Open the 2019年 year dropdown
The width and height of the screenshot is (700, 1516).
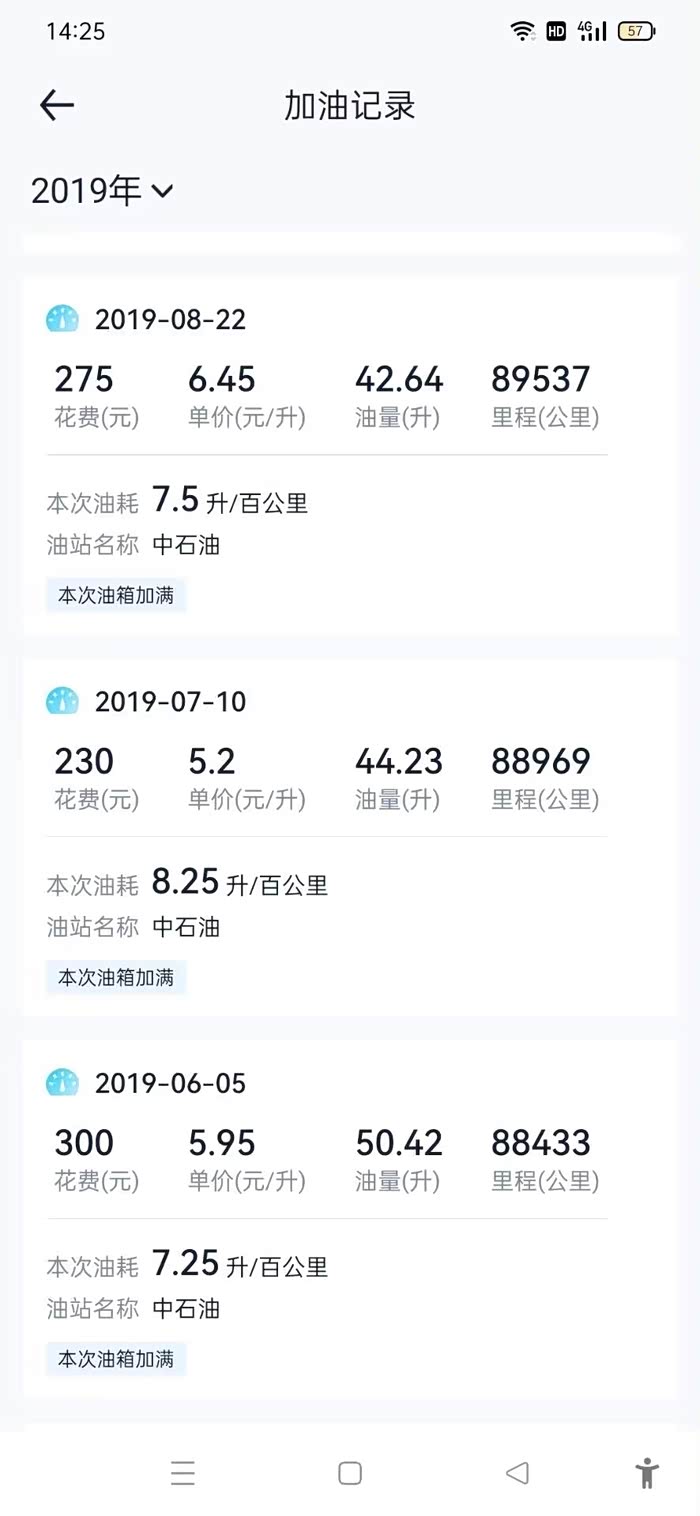coord(102,190)
